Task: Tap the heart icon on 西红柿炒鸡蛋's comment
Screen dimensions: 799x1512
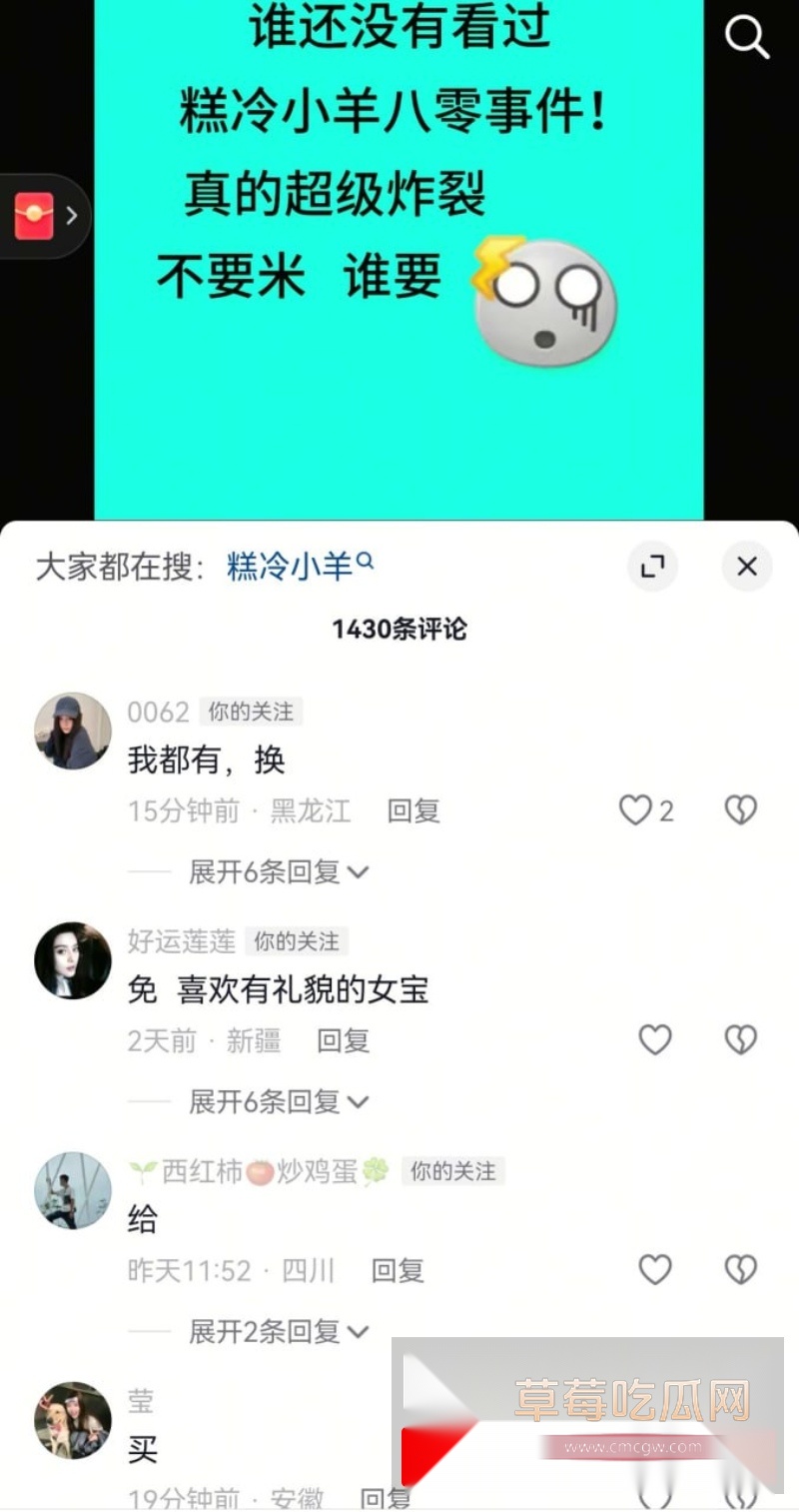Action: coord(654,1268)
